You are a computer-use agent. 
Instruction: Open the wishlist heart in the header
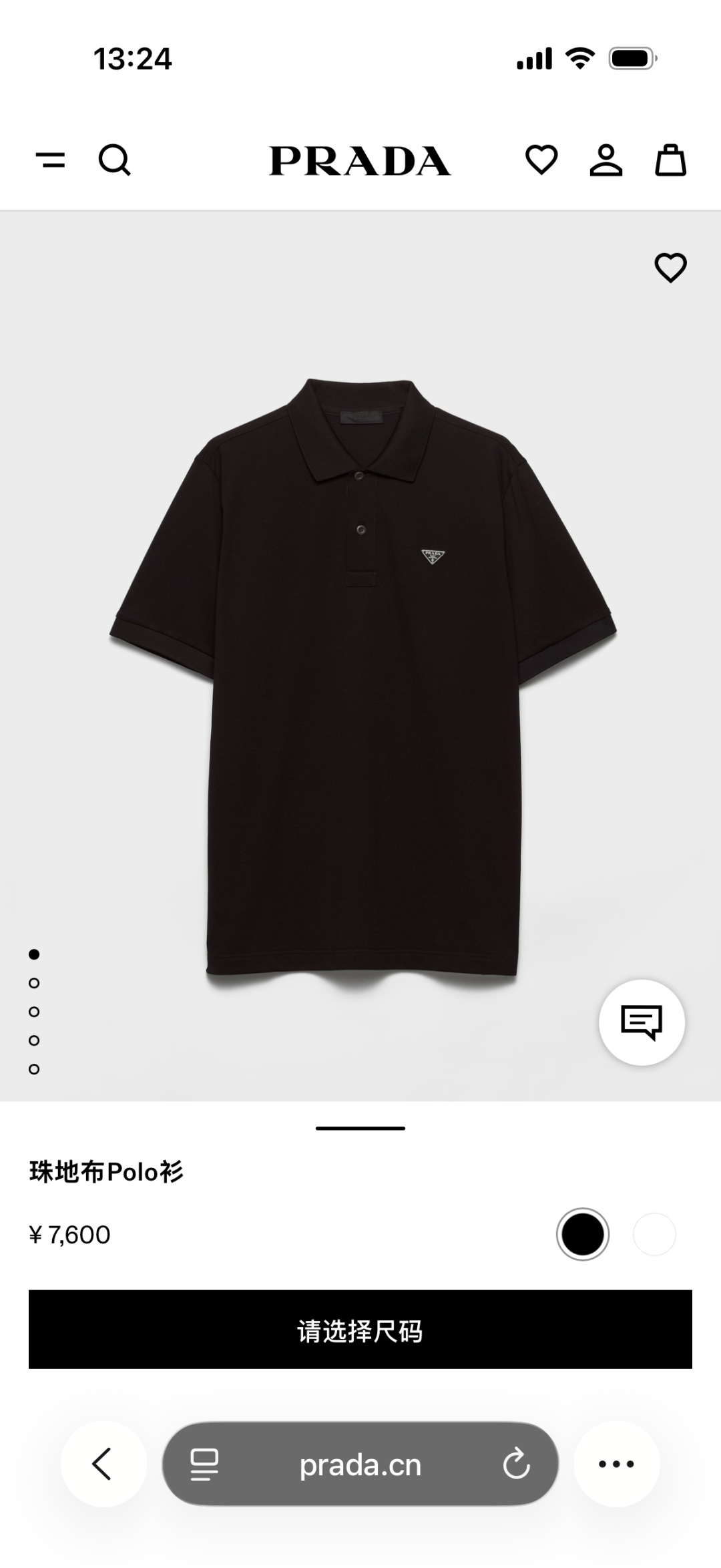coord(543,161)
